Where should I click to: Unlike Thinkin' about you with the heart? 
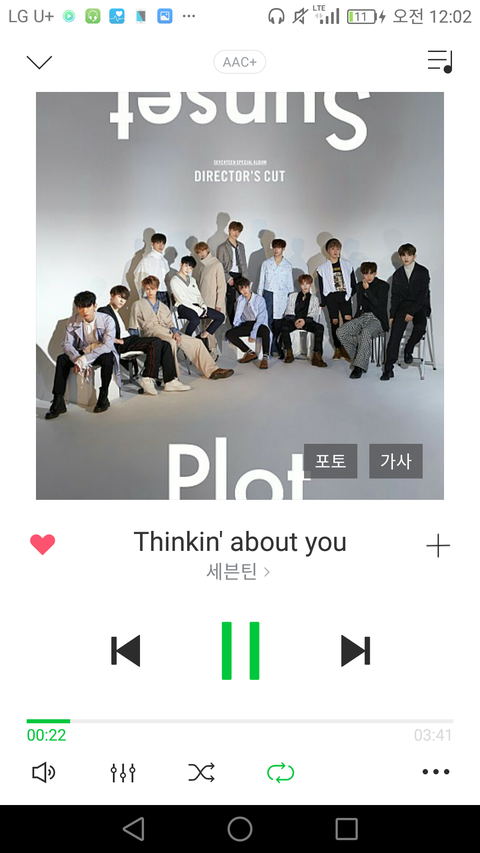pos(42,544)
